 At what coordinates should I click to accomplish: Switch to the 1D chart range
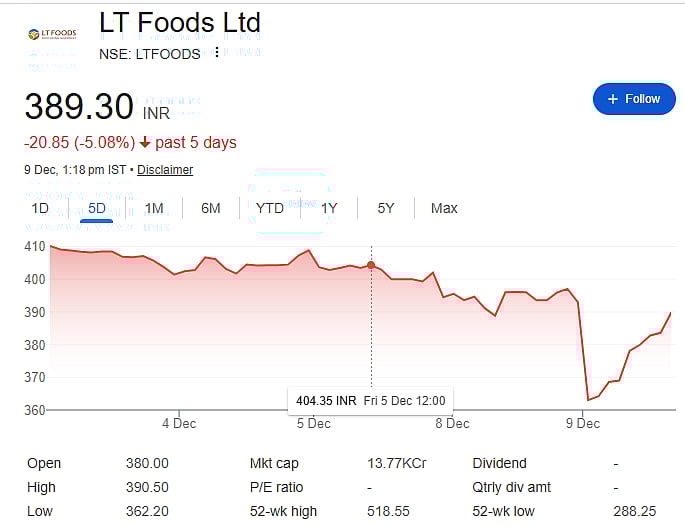[x=40, y=208]
